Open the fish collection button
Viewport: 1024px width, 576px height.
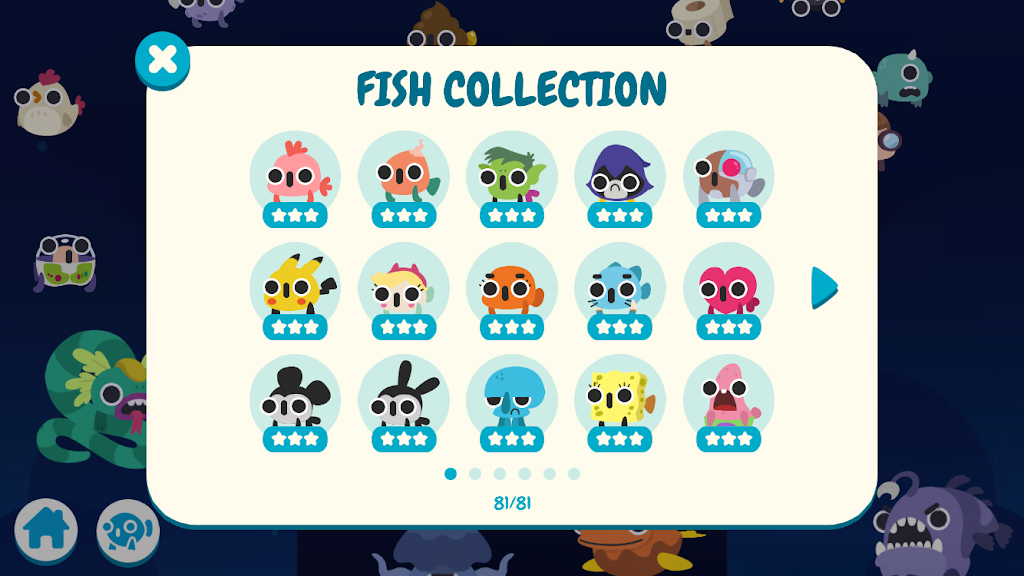pyautogui.click(x=128, y=529)
